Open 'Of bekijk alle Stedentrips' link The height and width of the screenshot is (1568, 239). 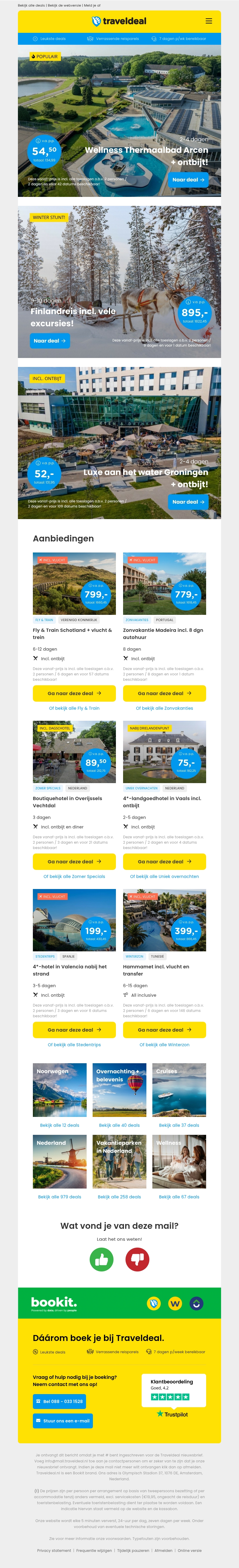[x=74, y=1044]
